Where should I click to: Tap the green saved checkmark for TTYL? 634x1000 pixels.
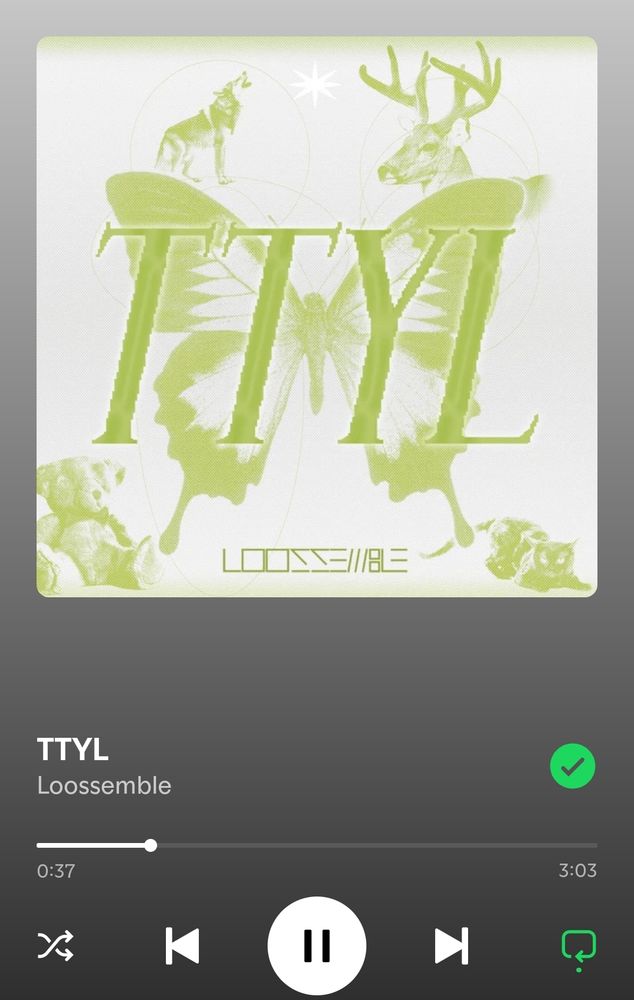click(x=572, y=767)
